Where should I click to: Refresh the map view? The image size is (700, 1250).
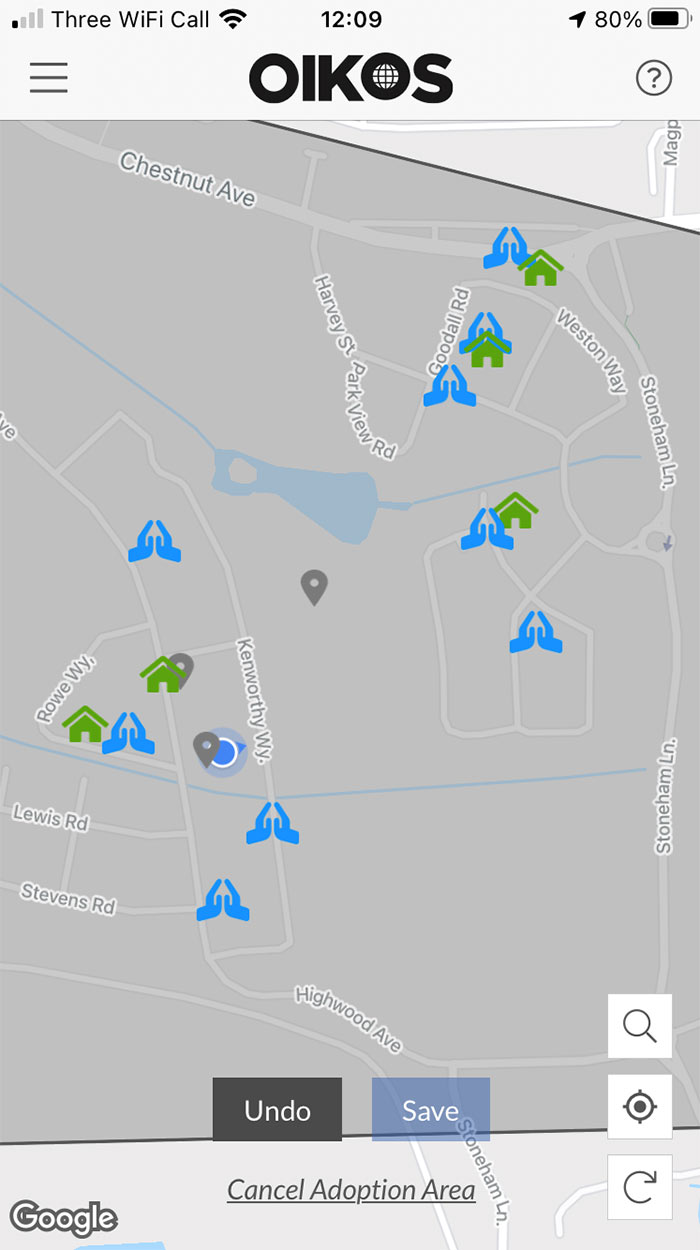(639, 1187)
